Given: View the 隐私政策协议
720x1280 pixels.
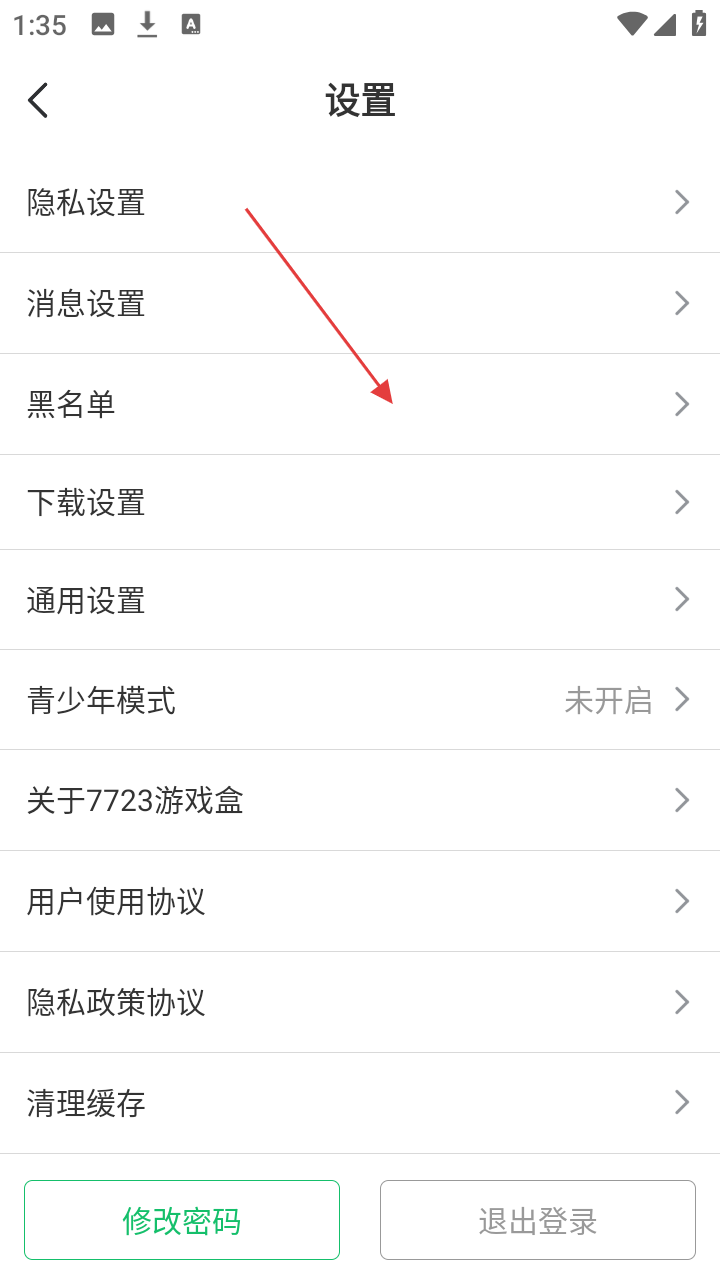Looking at the screenshot, I should [x=360, y=1002].
